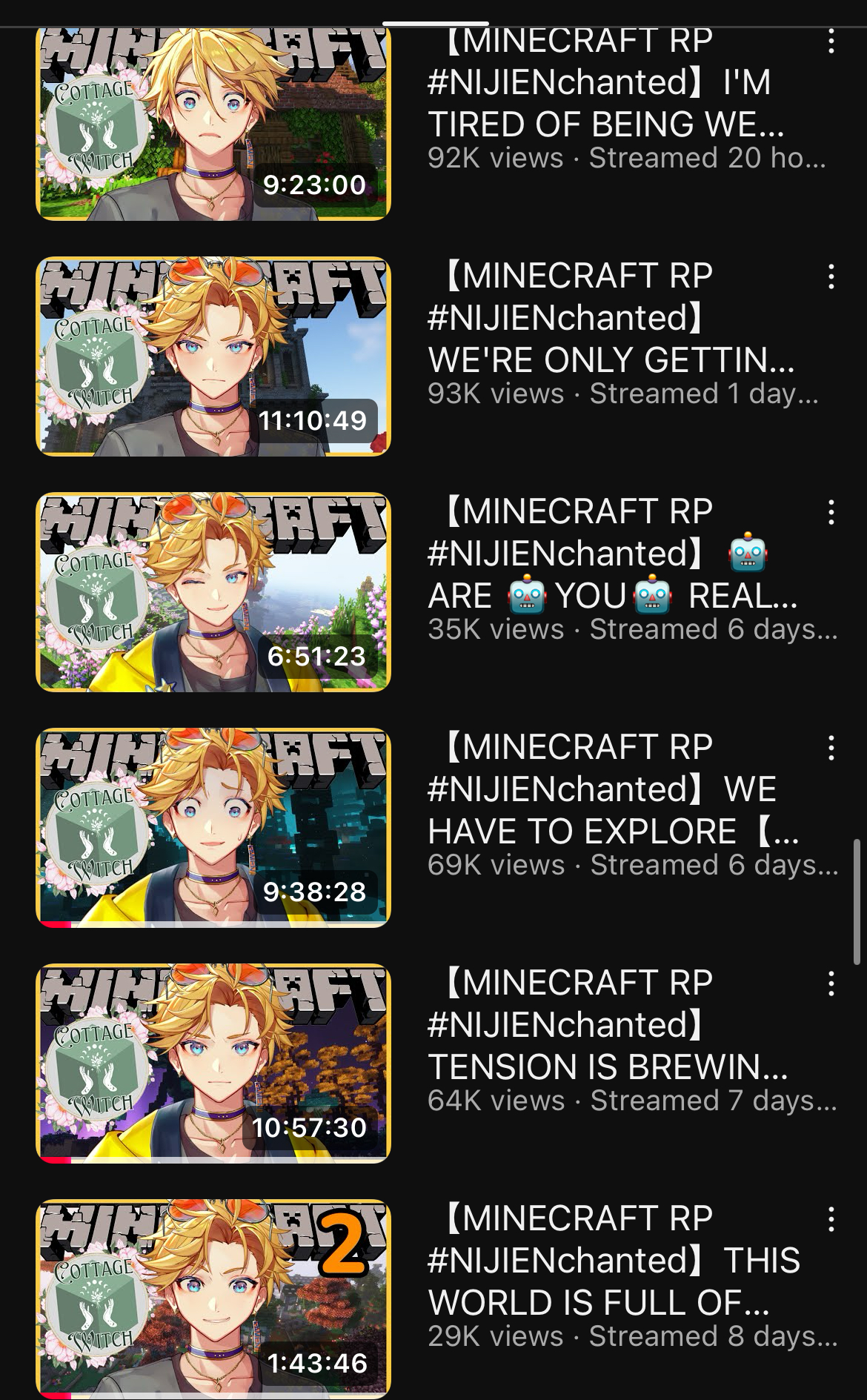The image size is (867, 1400).
Task: Open options for I'M TIRED OF BEING video
Action: pyautogui.click(x=831, y=42)
